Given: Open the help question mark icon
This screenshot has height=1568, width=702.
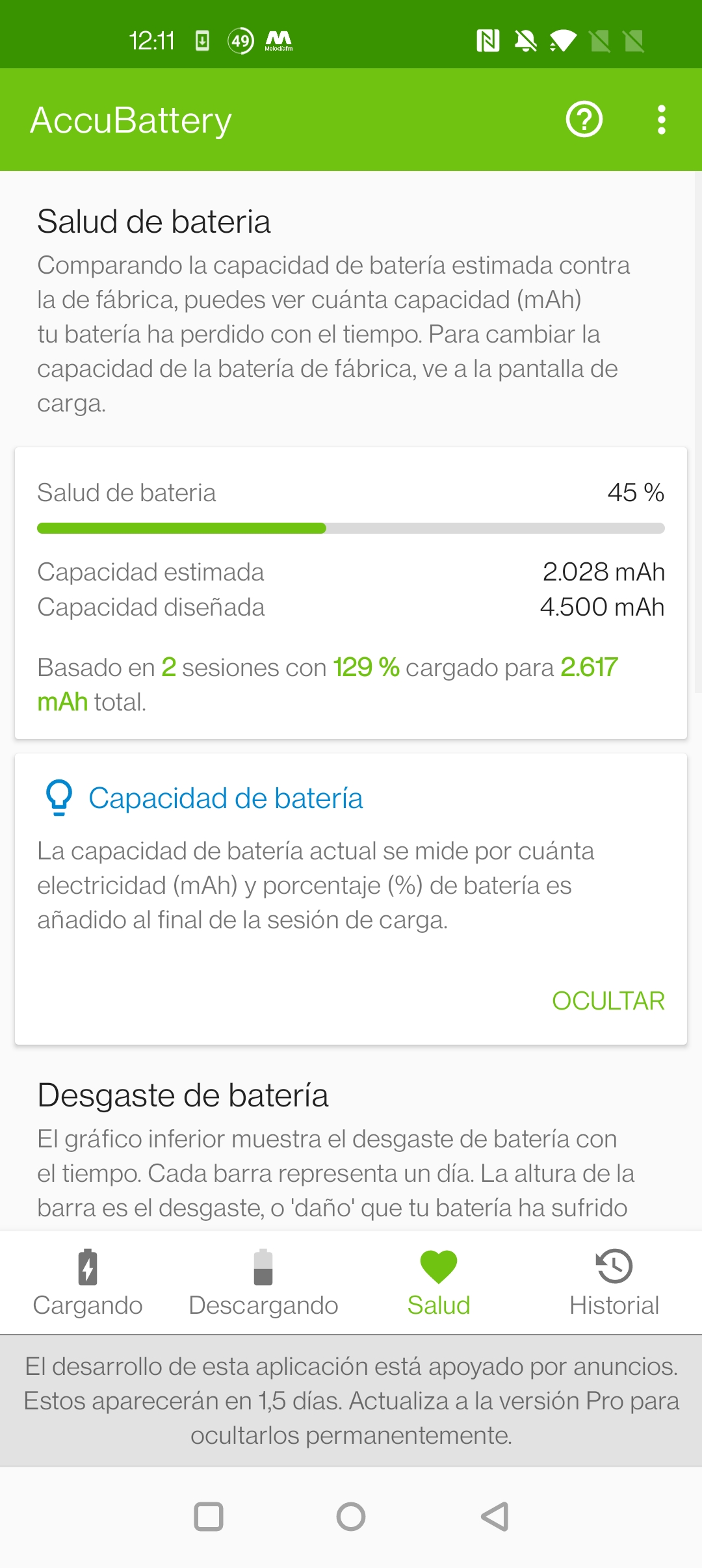Looking at the screenshot, I should [x=584, y=120].
